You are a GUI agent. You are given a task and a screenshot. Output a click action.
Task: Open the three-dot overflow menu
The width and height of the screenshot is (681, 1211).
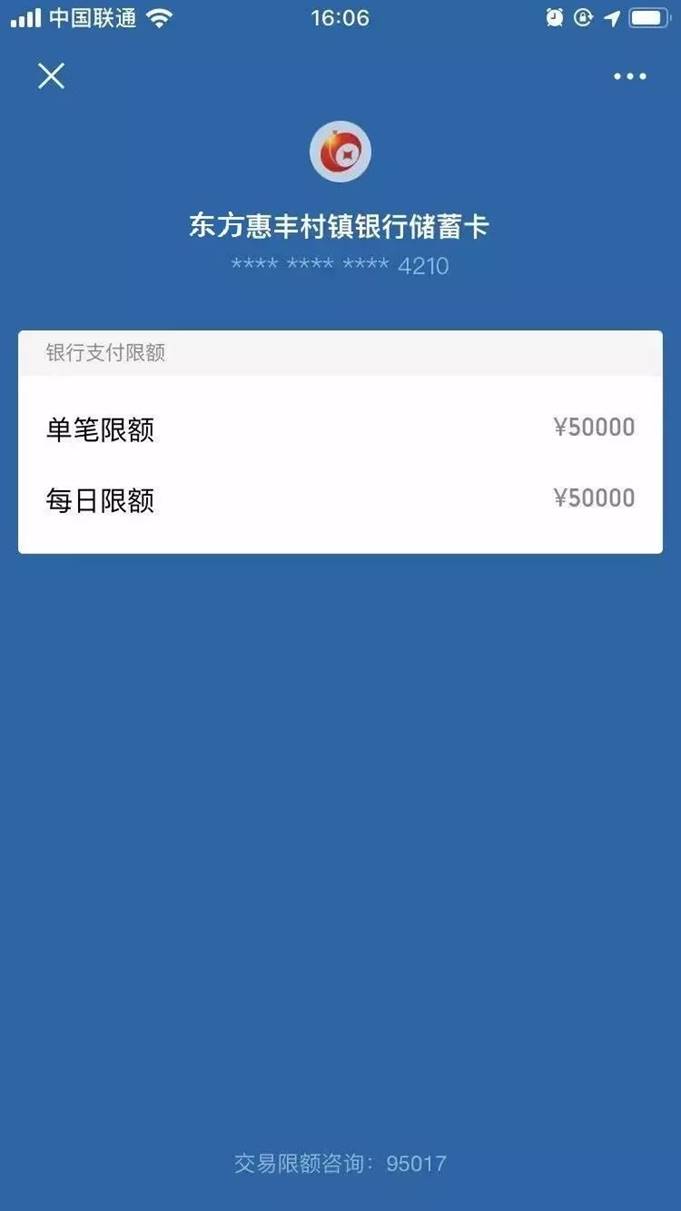click(630, 77)
